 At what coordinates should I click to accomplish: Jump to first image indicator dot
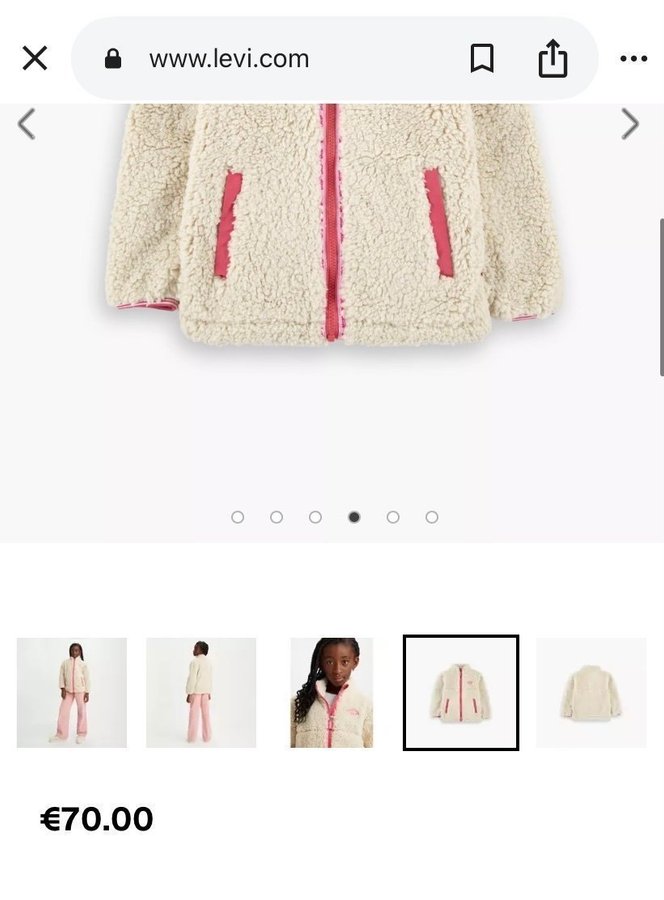tap(238, 517)
